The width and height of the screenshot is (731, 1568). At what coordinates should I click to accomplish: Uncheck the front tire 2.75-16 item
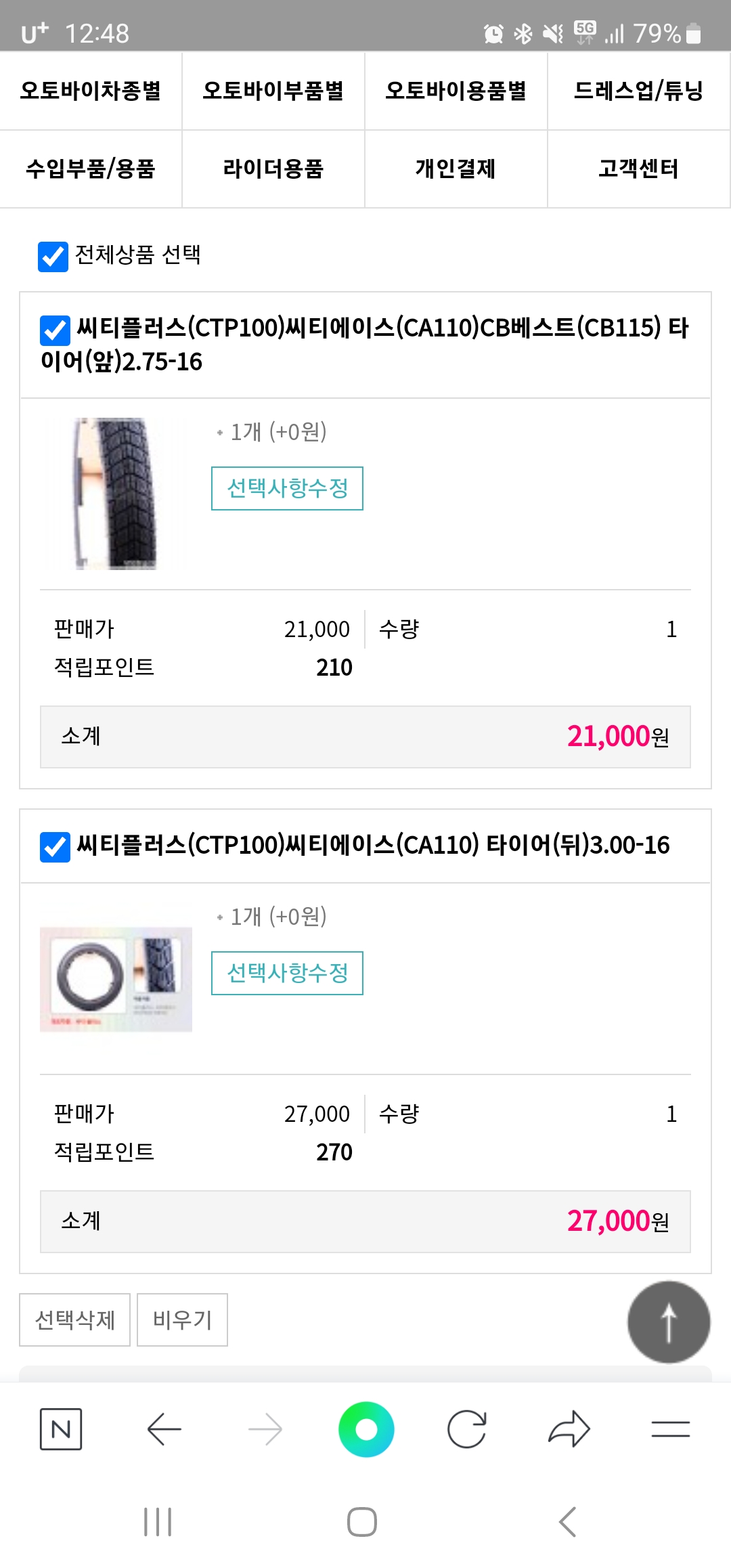(x=55, y=330)
